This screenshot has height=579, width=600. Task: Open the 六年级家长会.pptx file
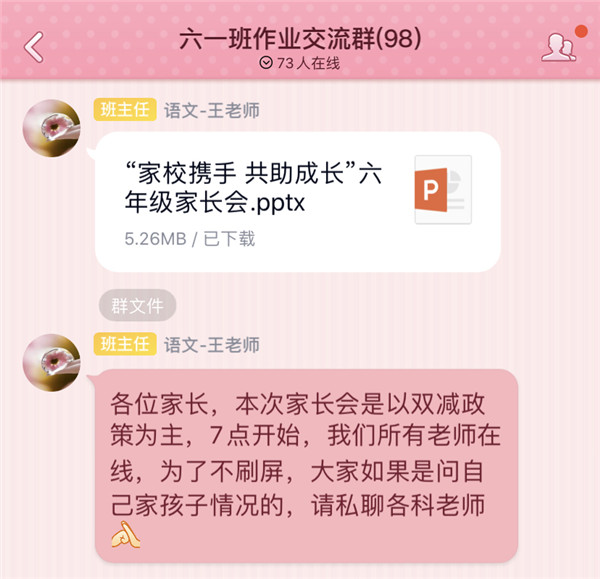point(297,201)
